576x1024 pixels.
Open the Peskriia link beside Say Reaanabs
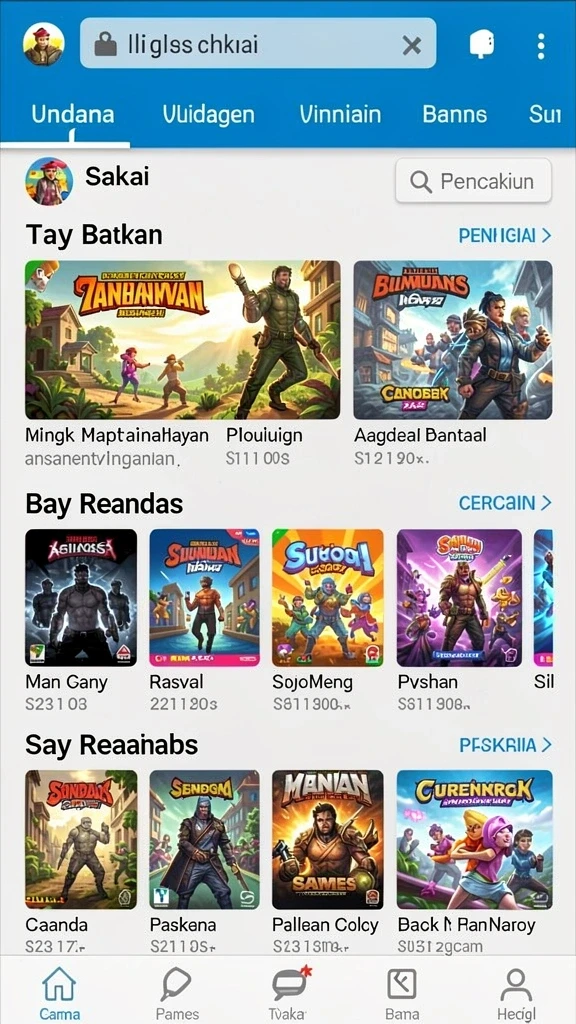[x=505, y=744]
